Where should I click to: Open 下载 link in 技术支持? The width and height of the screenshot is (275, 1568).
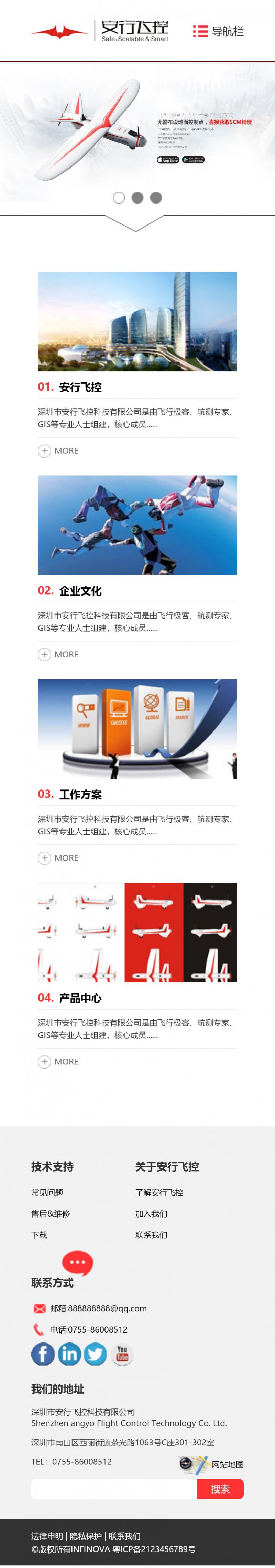(39, 1235)
